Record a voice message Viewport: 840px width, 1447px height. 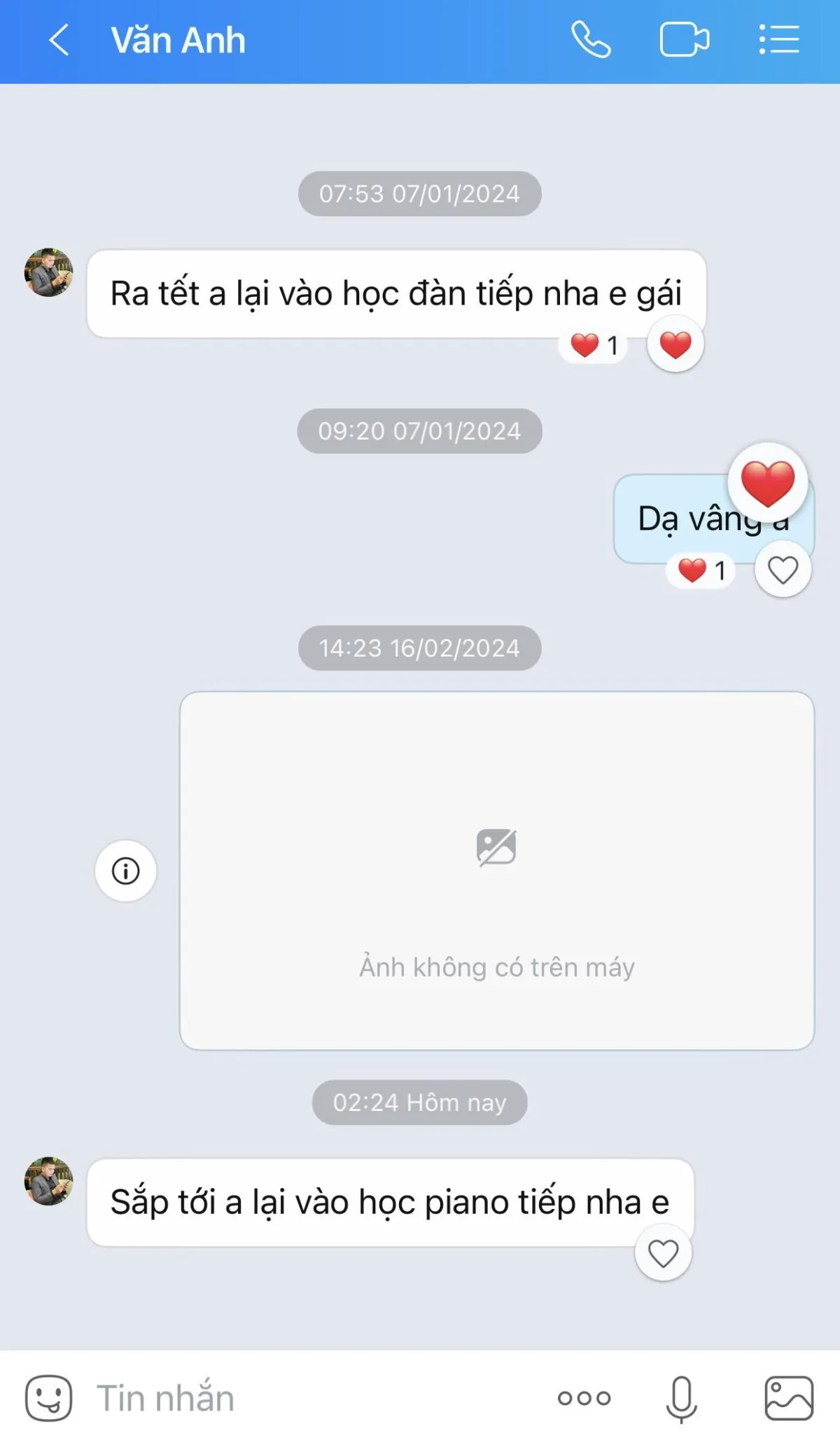681,1399
